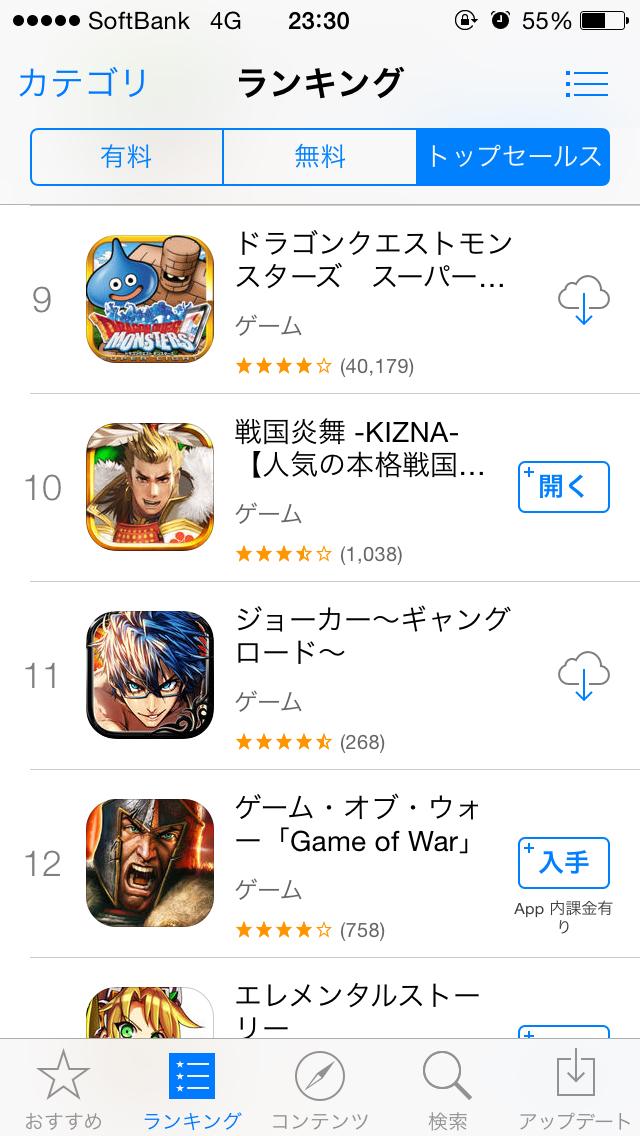The width and height of the screenshot is (640, 1136).
Task: Tap 入手 for Game of War
Action: tap(563, 862)
